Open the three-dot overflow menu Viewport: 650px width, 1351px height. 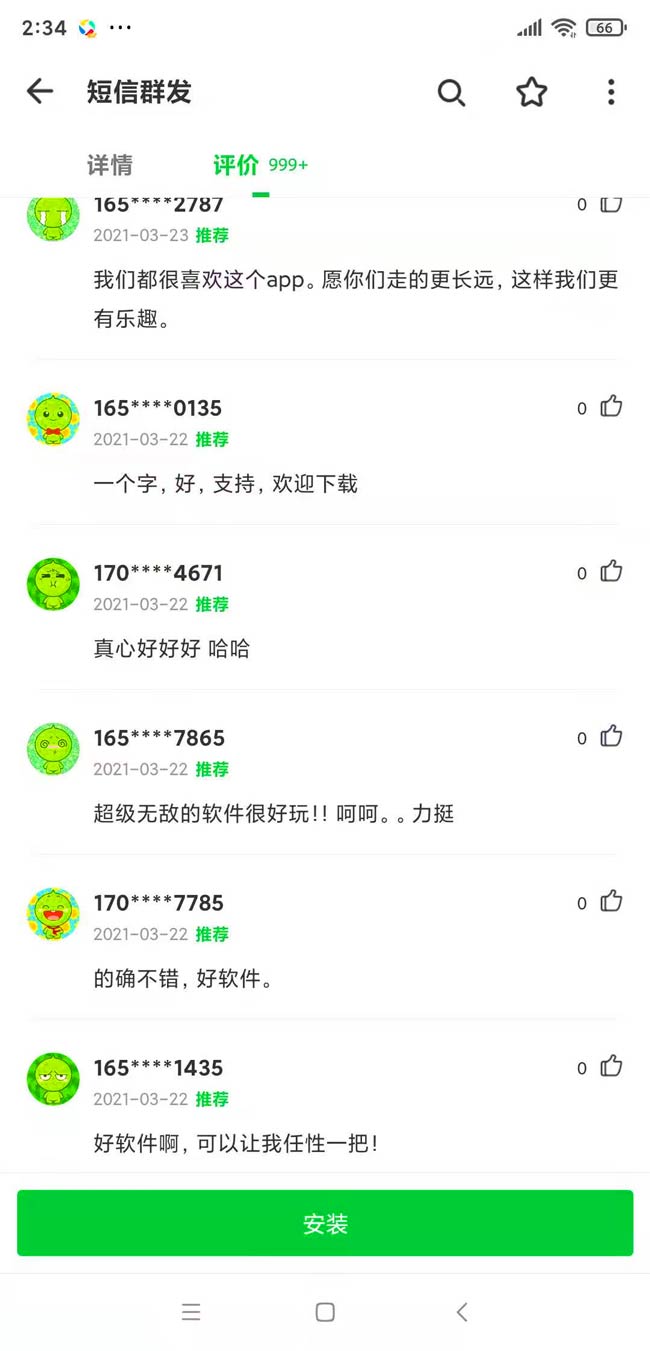click(611, 93)
